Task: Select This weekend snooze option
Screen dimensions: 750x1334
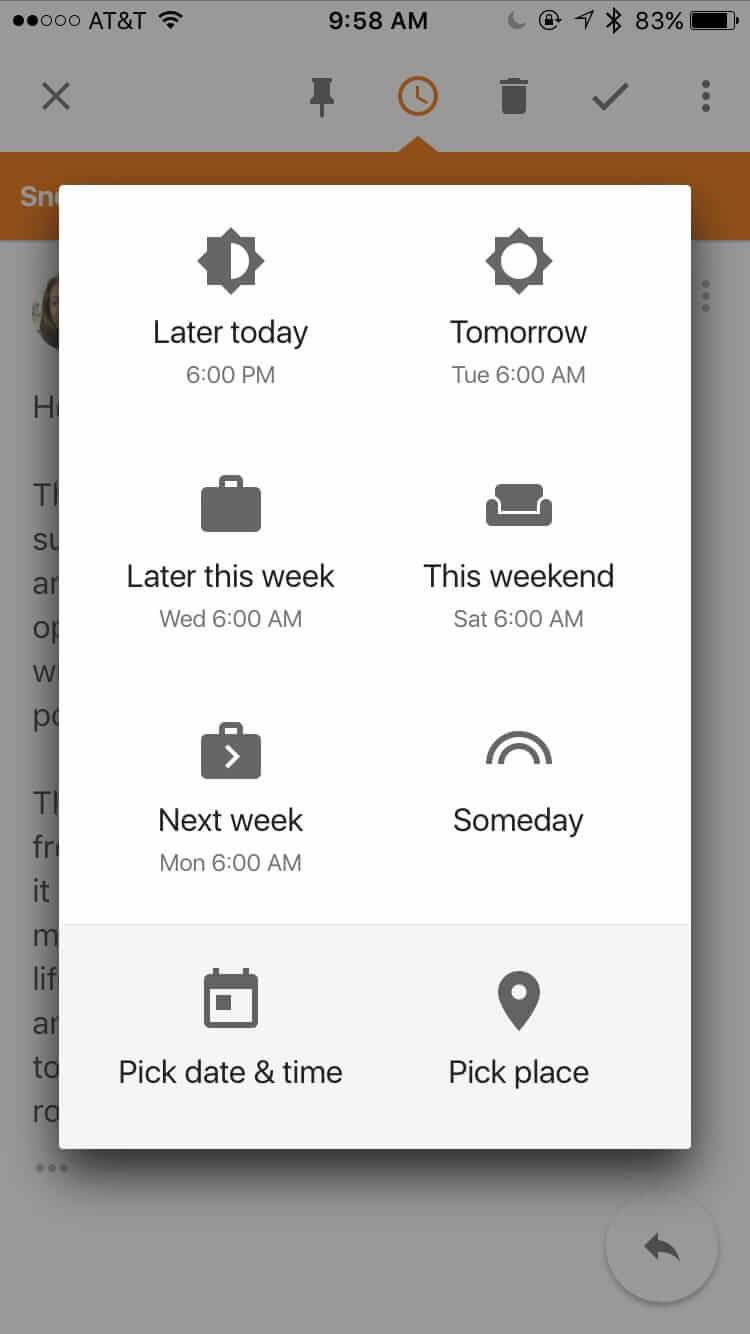Action: 518,554
